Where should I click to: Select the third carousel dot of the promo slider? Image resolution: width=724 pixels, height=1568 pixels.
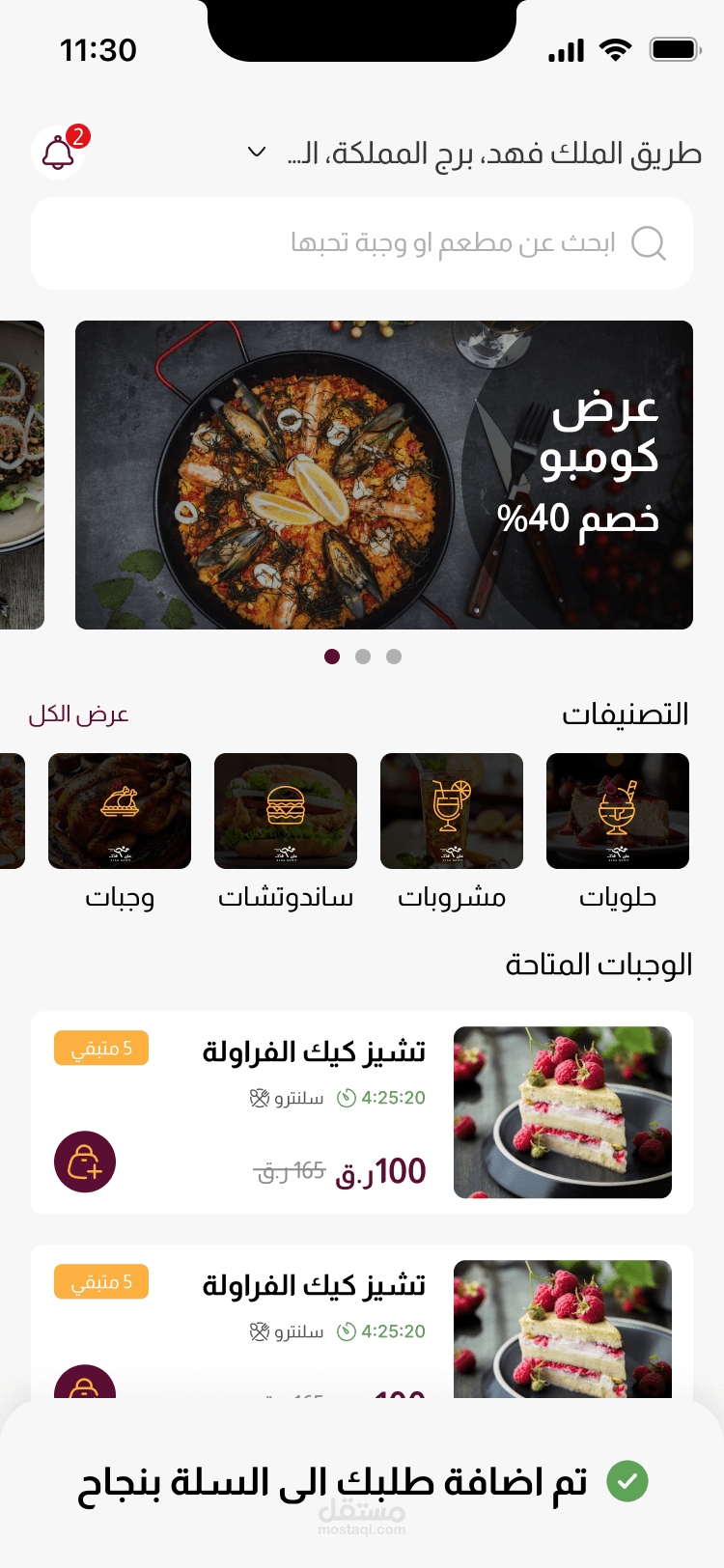[393, 657]
